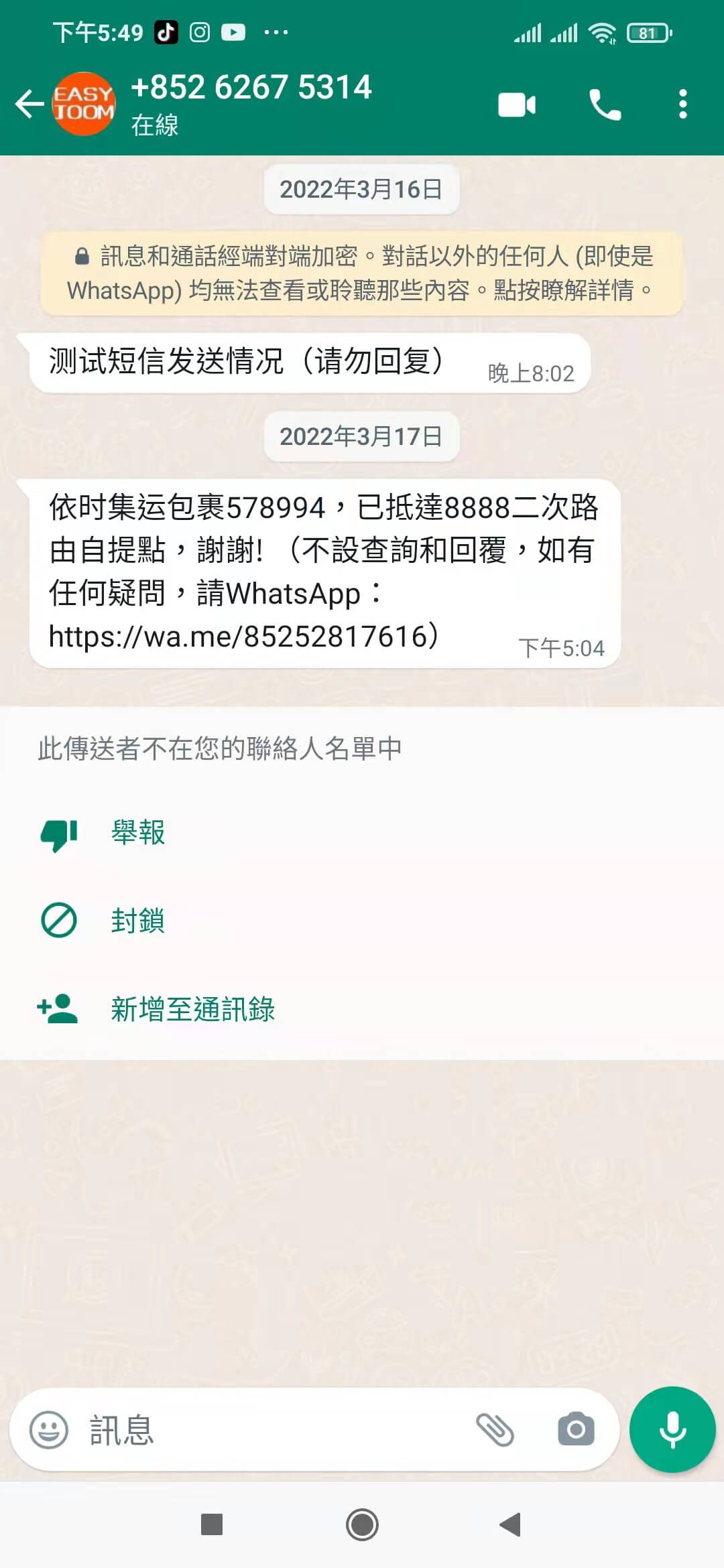Block this sender with 封鎖
This screenshot has height=1568, width=724.
(137, 921)
